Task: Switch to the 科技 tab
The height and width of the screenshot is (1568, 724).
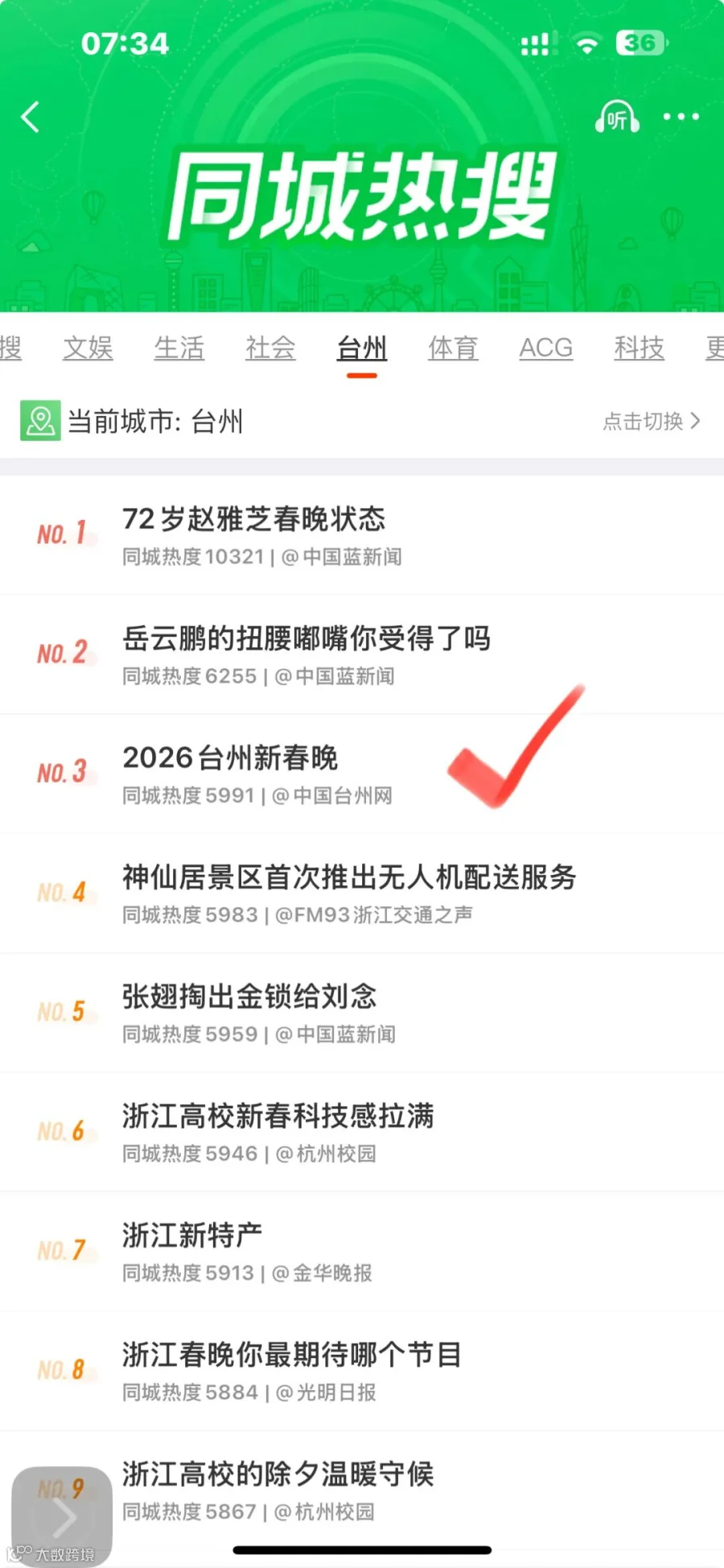Action: pos(640,348)
